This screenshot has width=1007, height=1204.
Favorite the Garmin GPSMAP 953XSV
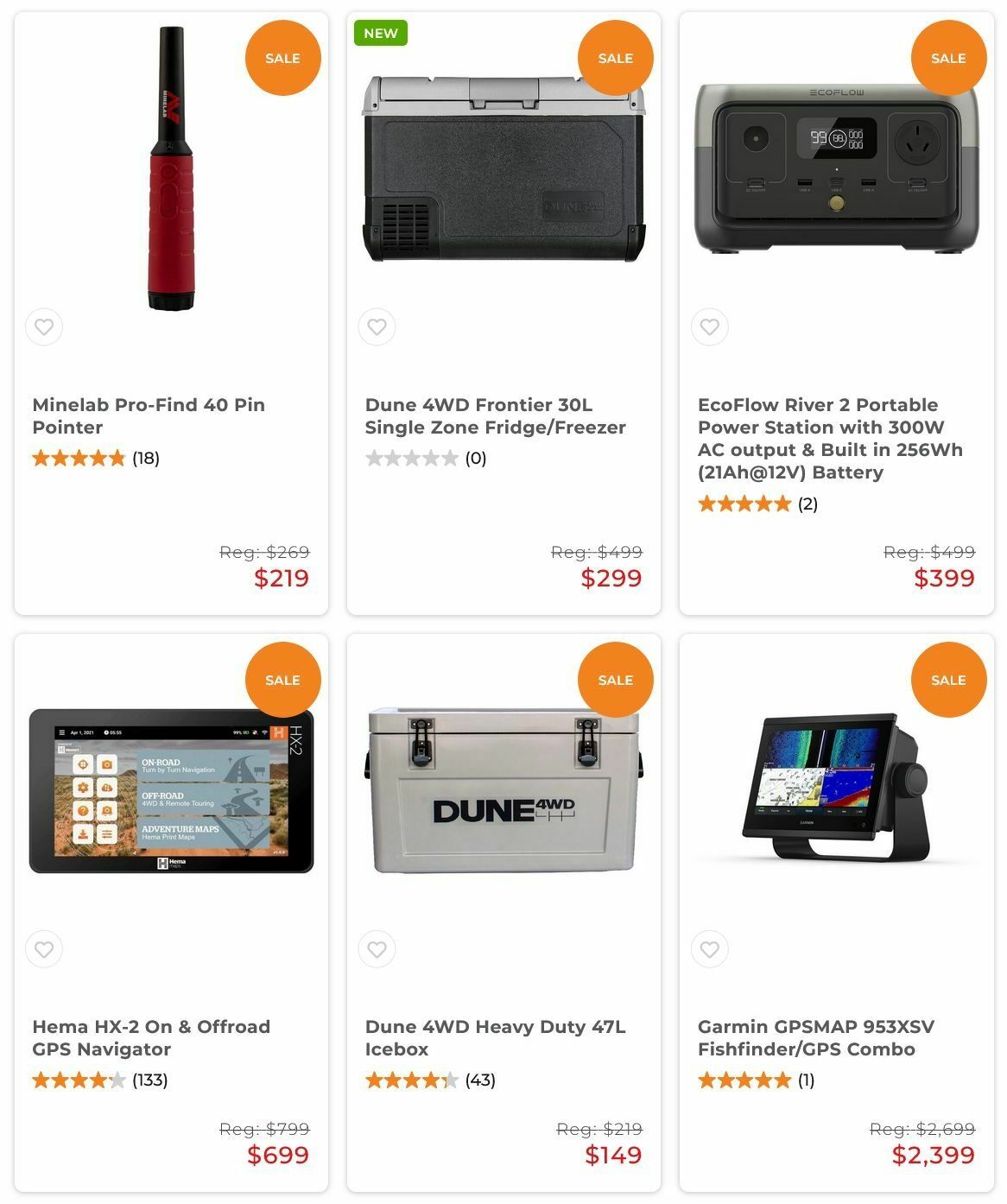point(709,949)
